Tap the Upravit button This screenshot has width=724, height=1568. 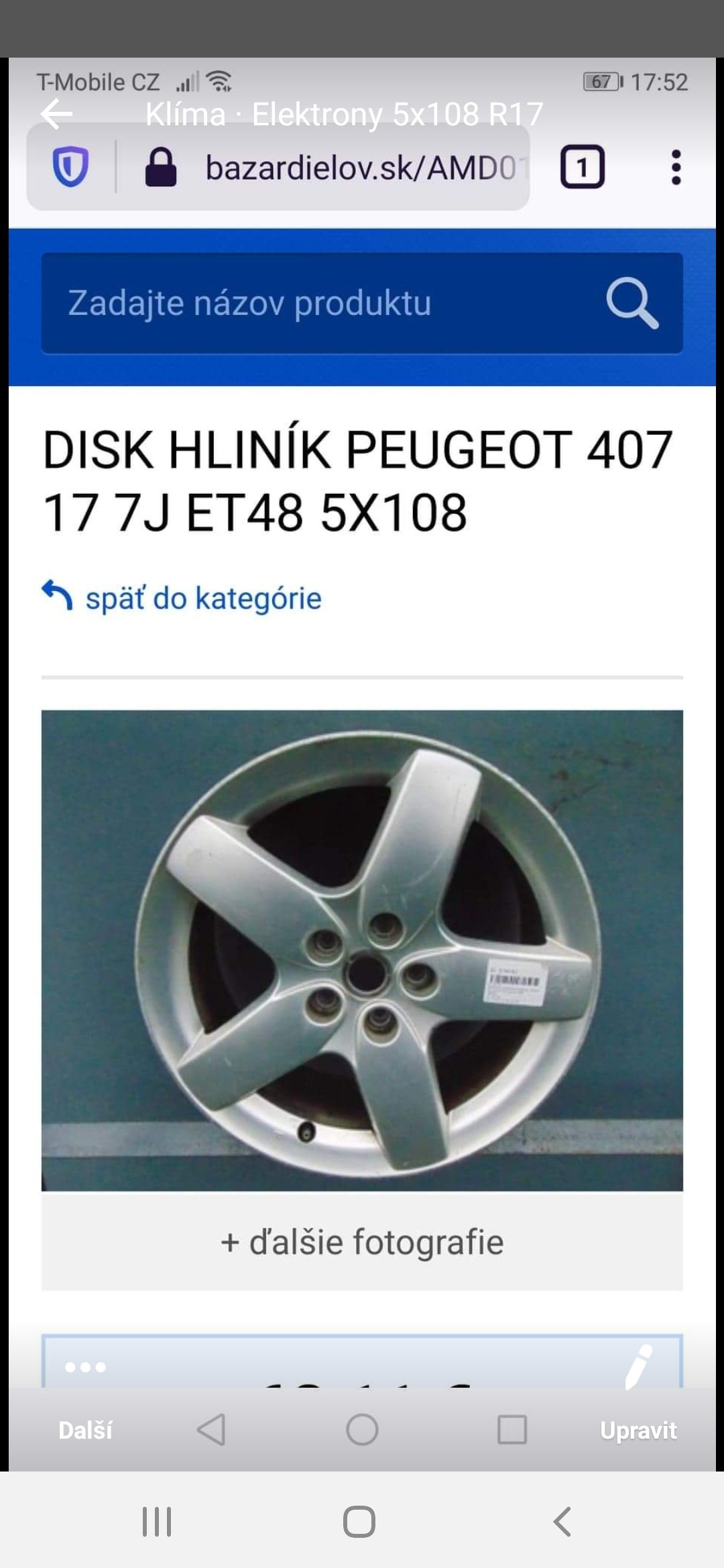pyautogui.click(x=638, y=1430)
